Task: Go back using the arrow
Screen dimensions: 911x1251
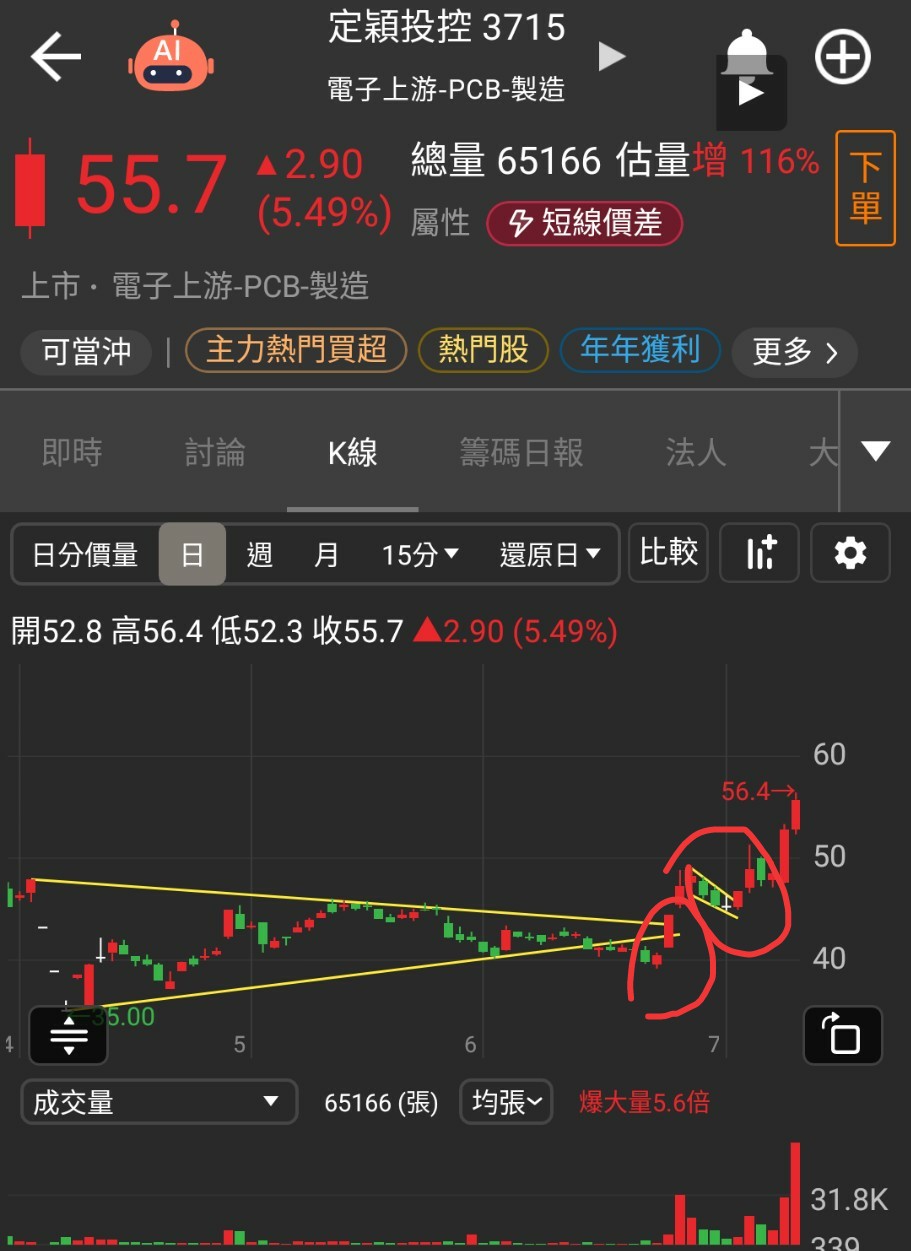Action: tap(55, 57)
